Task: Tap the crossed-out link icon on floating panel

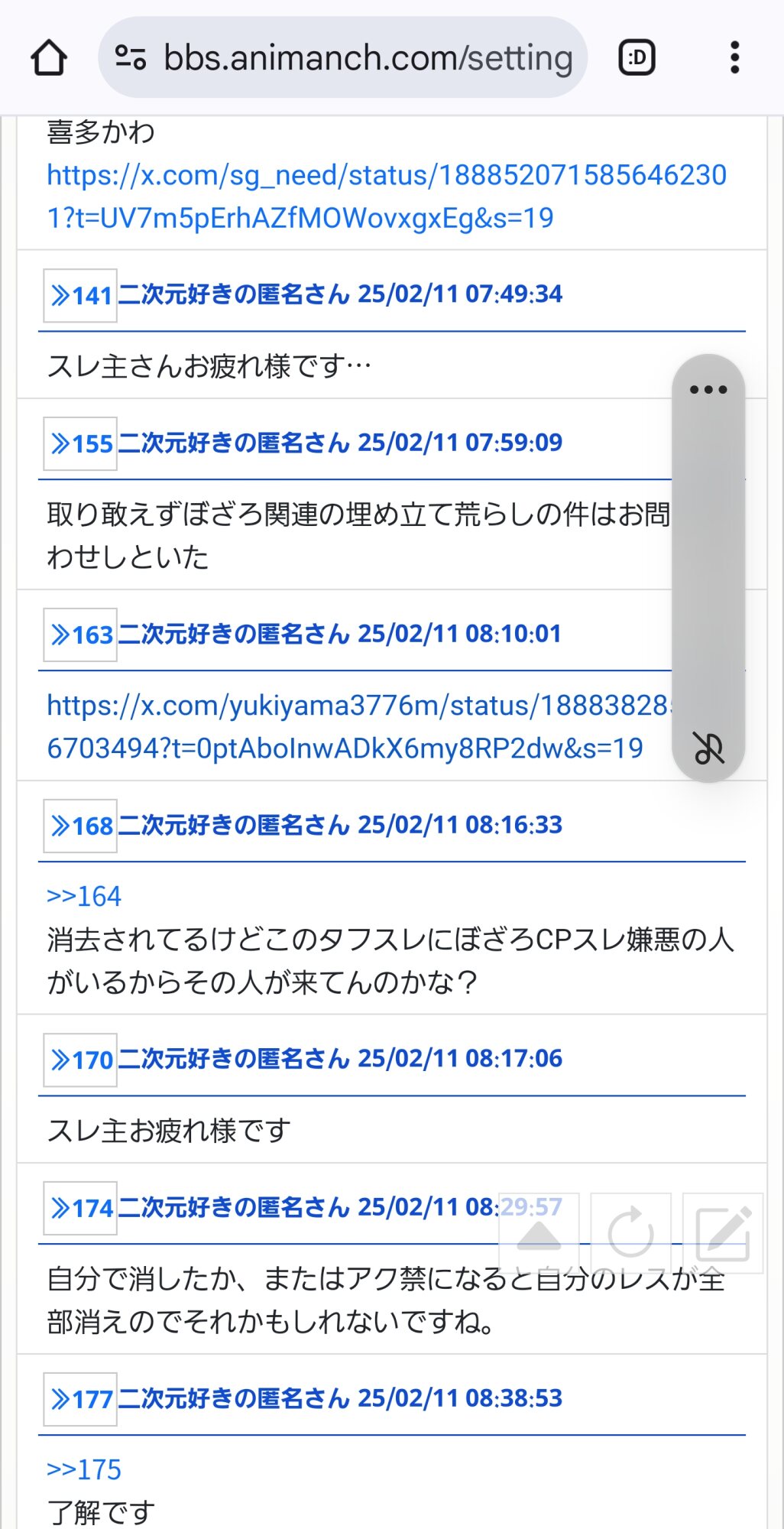Action: click(708, 748)
